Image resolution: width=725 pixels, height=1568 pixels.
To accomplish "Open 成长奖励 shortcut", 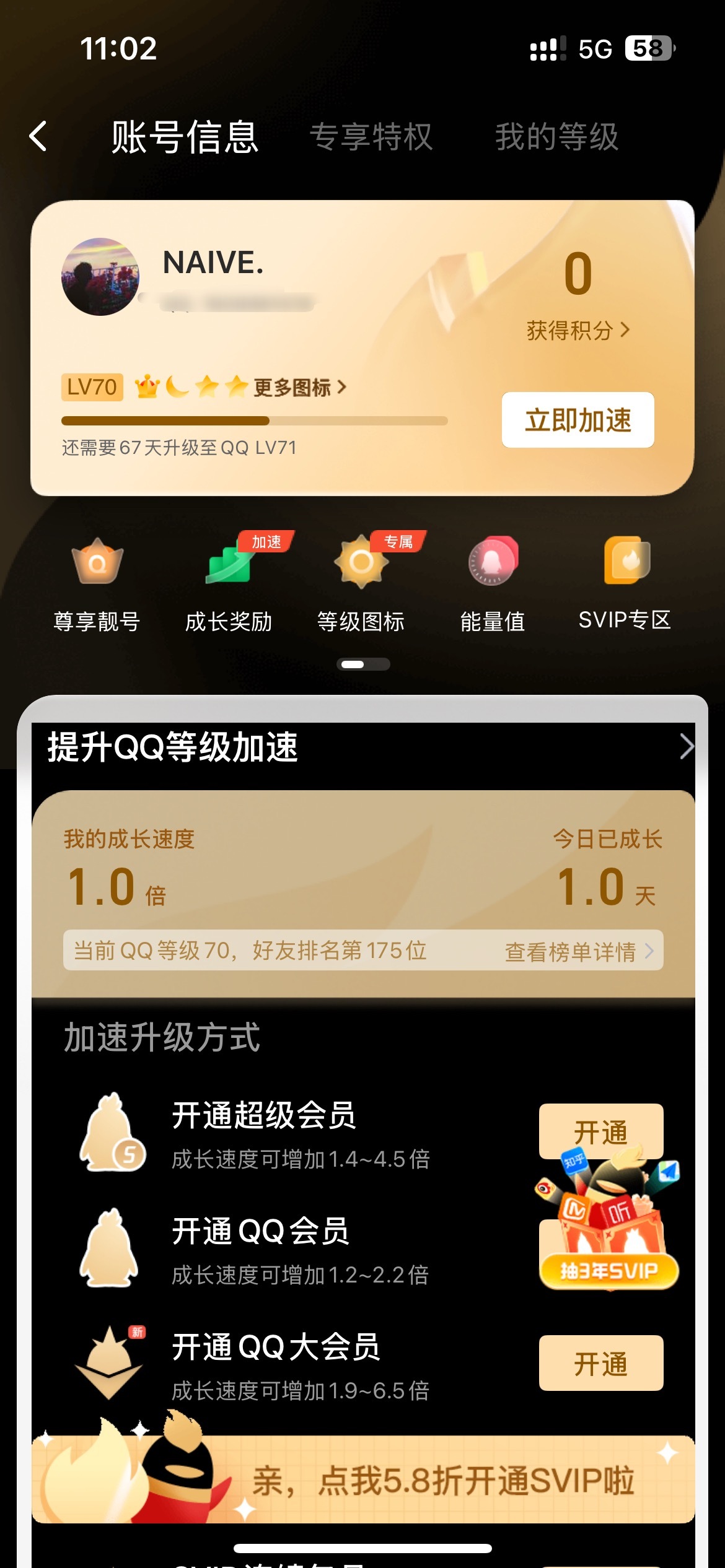I will pos(229,582).
